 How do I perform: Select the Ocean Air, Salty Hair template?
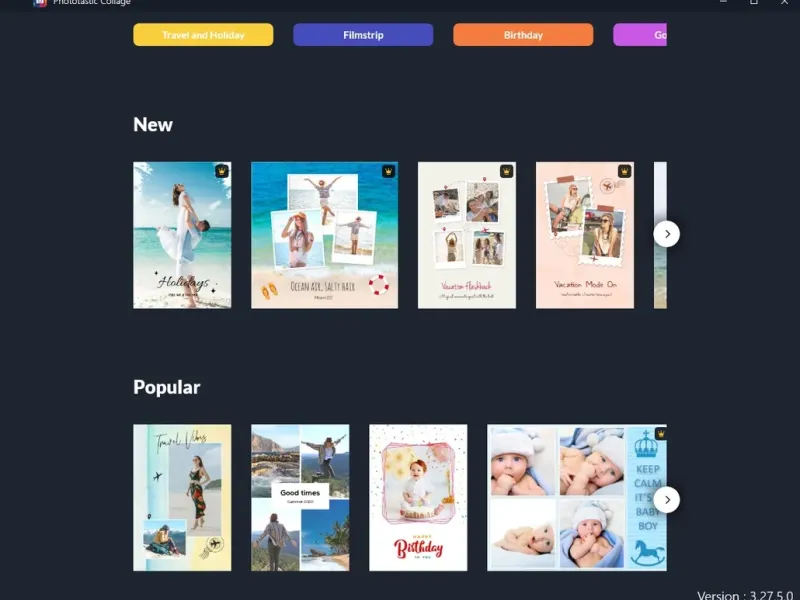(x=324, y=235)
